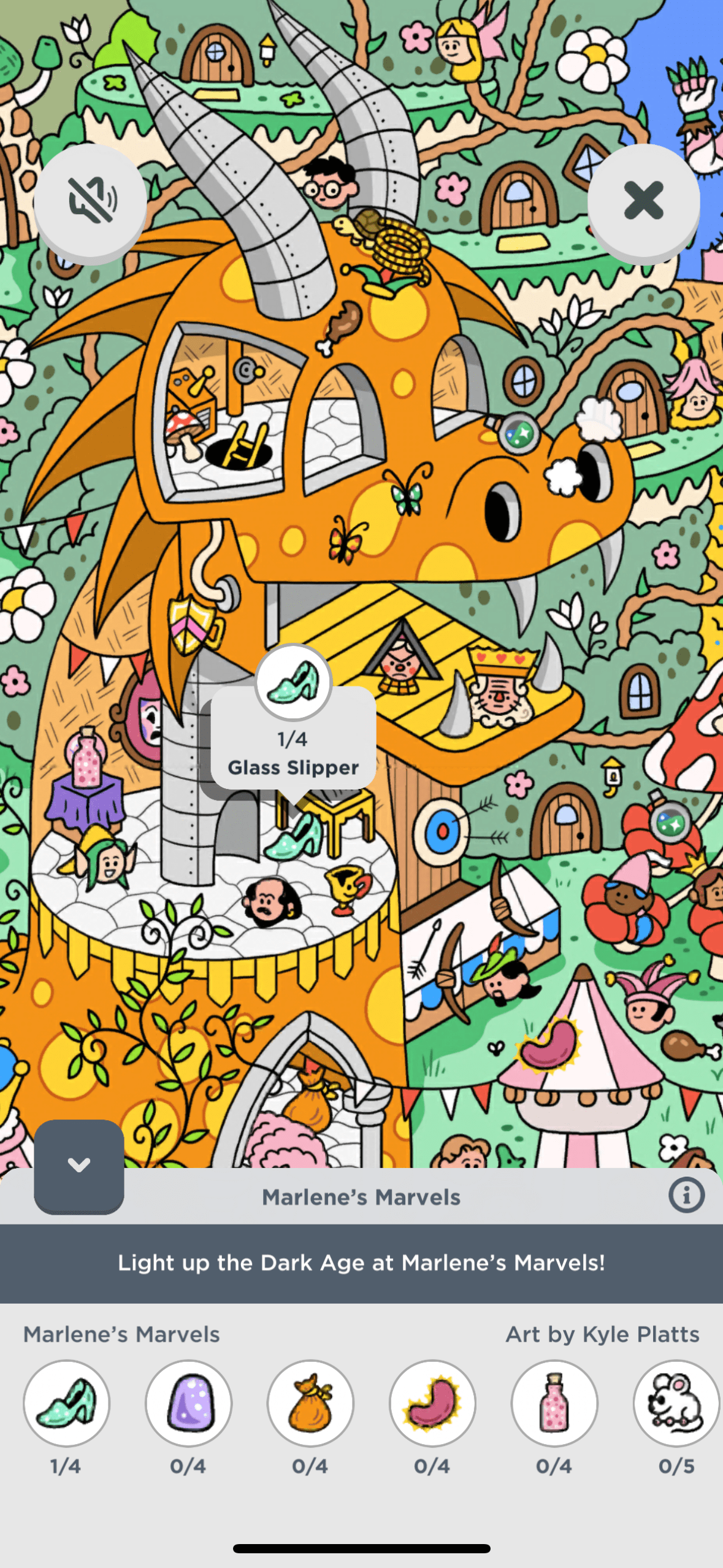Select the glass slipper item tracker
The image size is (723, 1568).
[x=66, y=1403]
